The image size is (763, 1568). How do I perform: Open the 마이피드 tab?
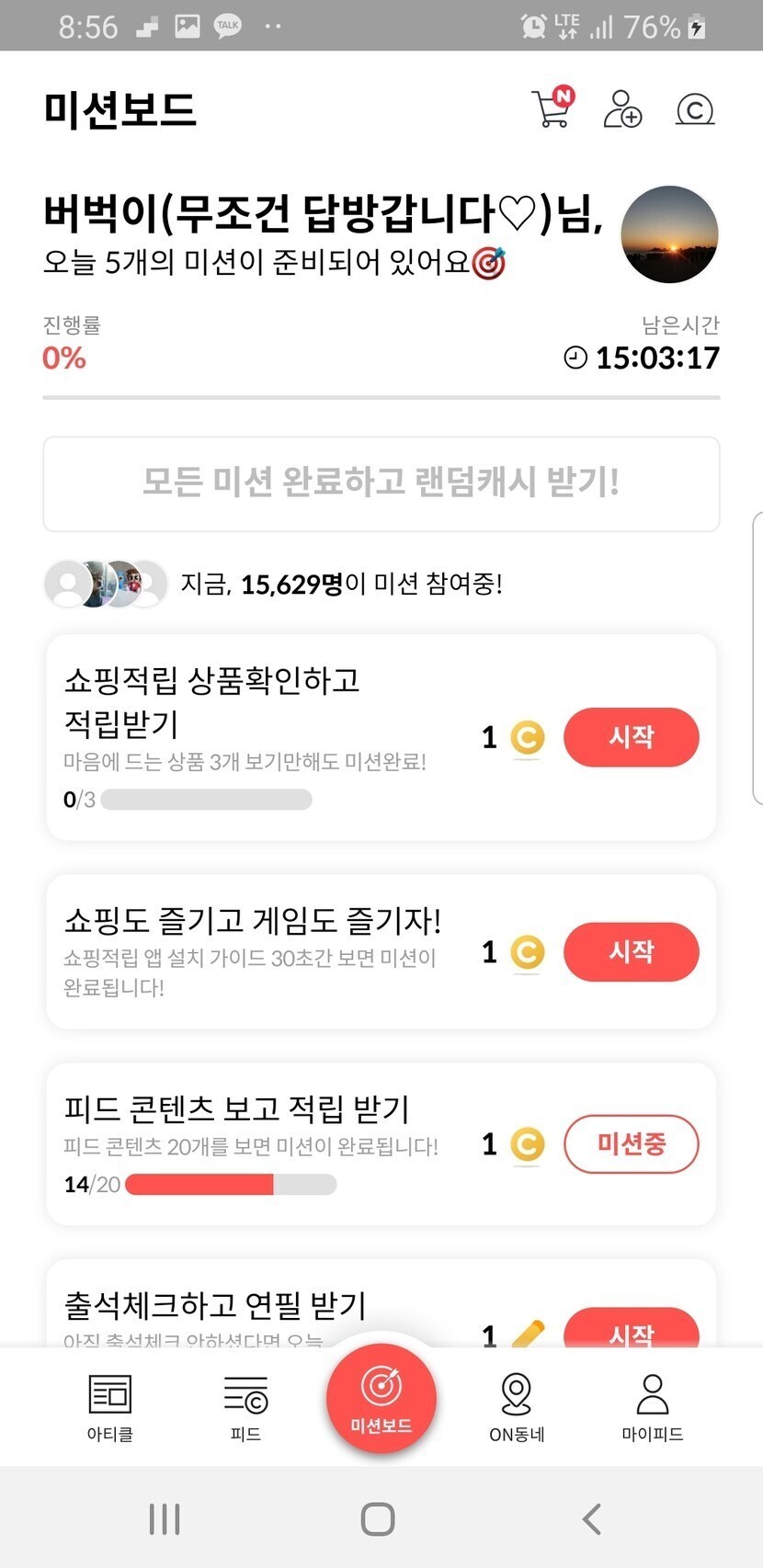[x=652, y=1406]
